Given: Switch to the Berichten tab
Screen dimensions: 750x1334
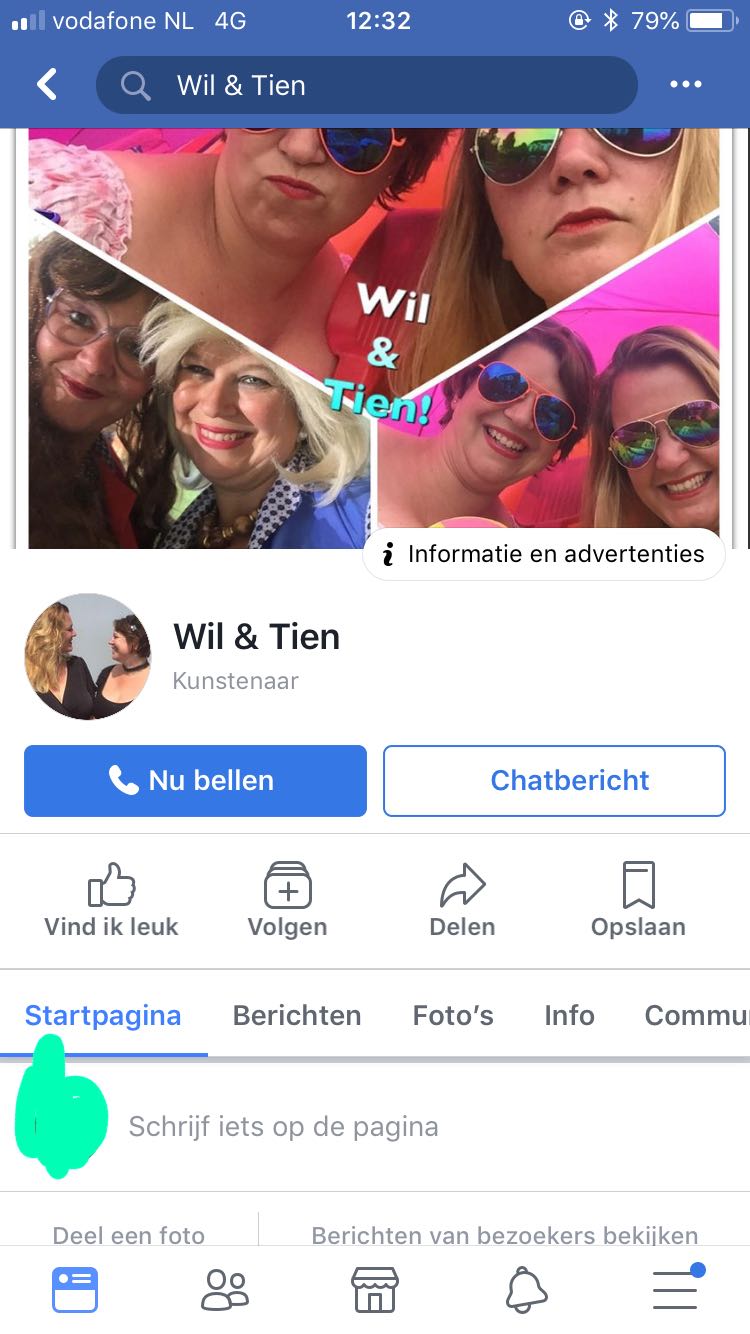Looking at the screenshot, I should coord(297,1016).
